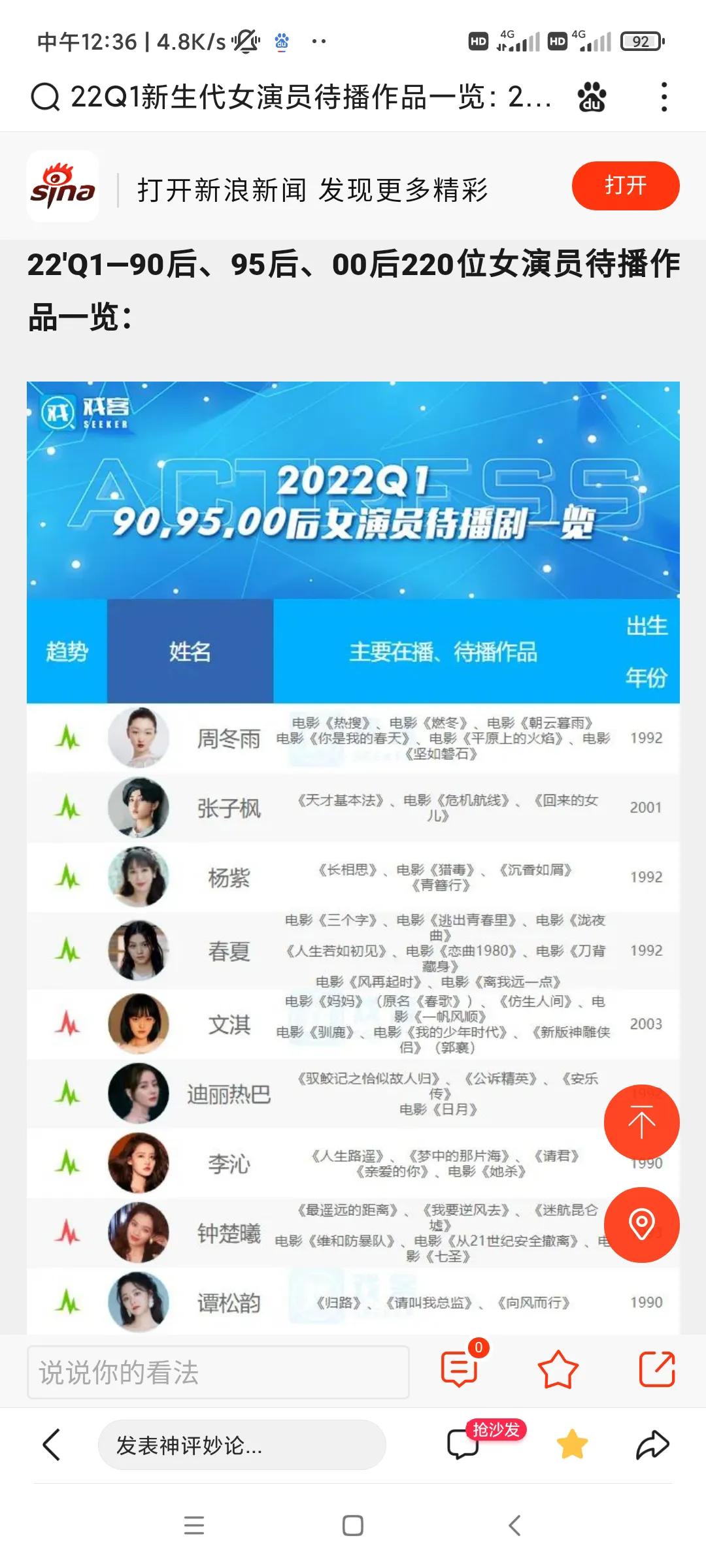Open 打开新浪新闻 发现更多精彩 banner link
The width and height of the screenshot is (706, 1568).
tap(314, 188)
